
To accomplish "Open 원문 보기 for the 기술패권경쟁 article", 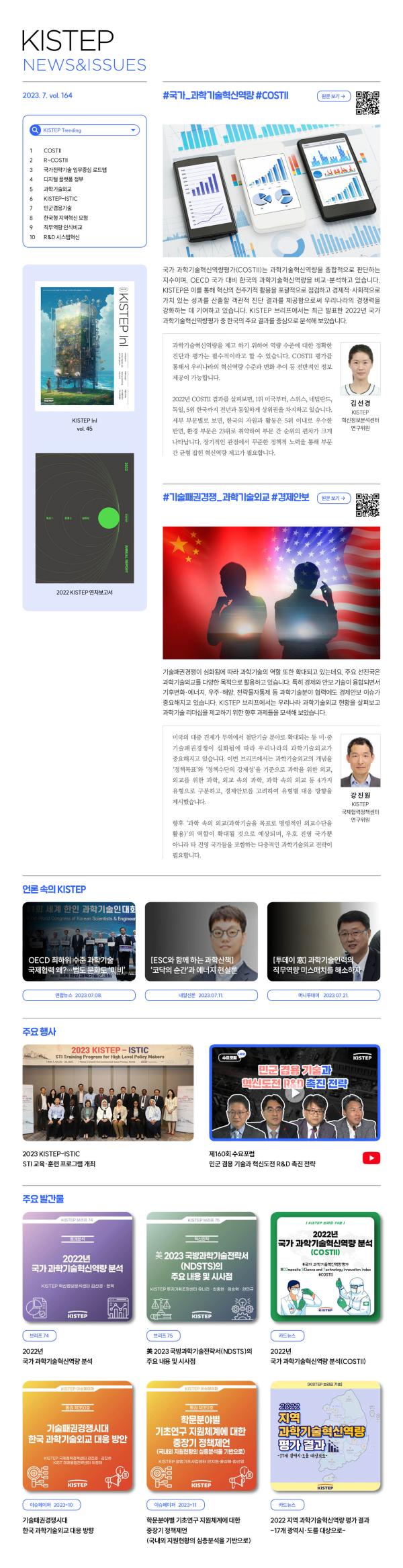I will [333, 498].
